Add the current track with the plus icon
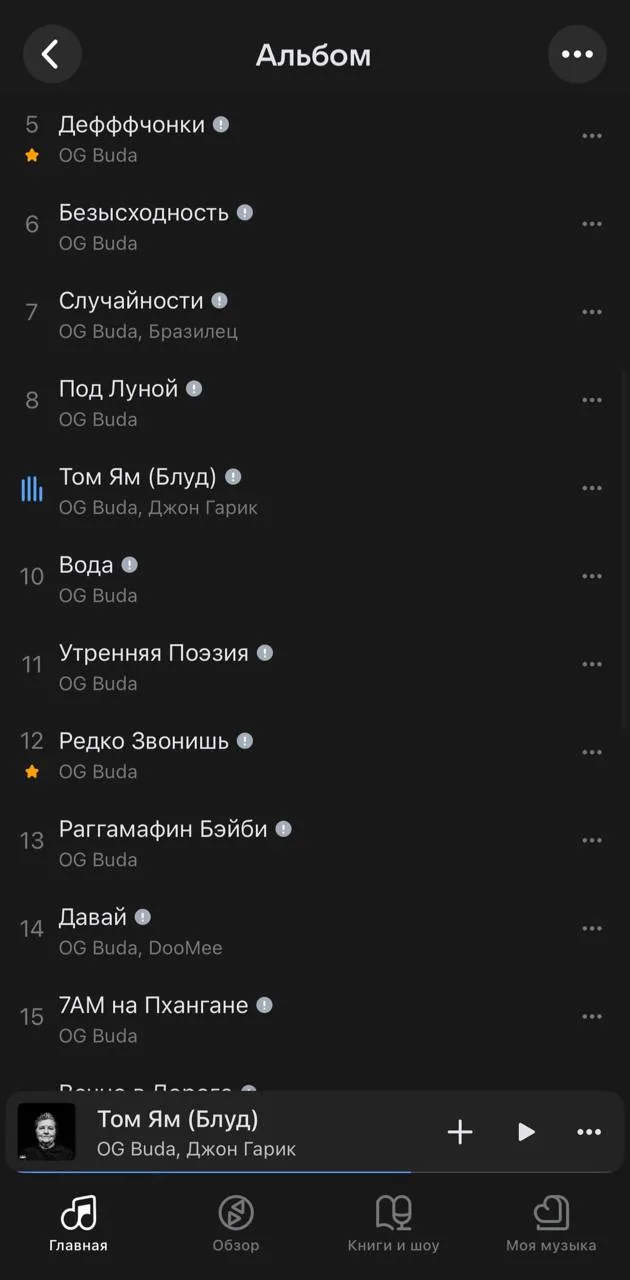This screenshot has height=1280, width=630. 460,1132
